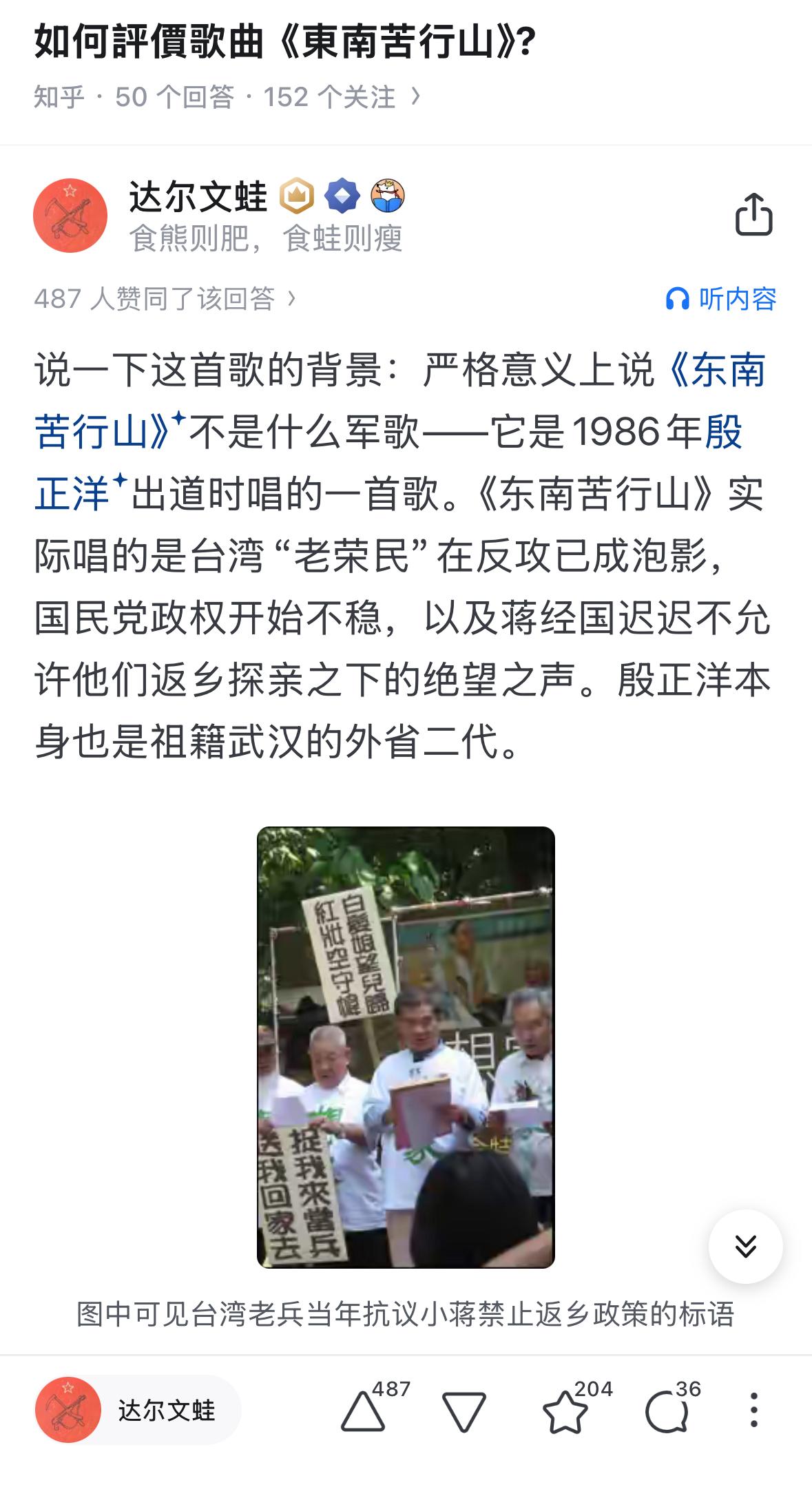Image resolution: width=812 pixels, height=1487 pixels.
Task: Tap the 达尔文蛙 author chip in bottom bar
Action: pos(138,1411)
